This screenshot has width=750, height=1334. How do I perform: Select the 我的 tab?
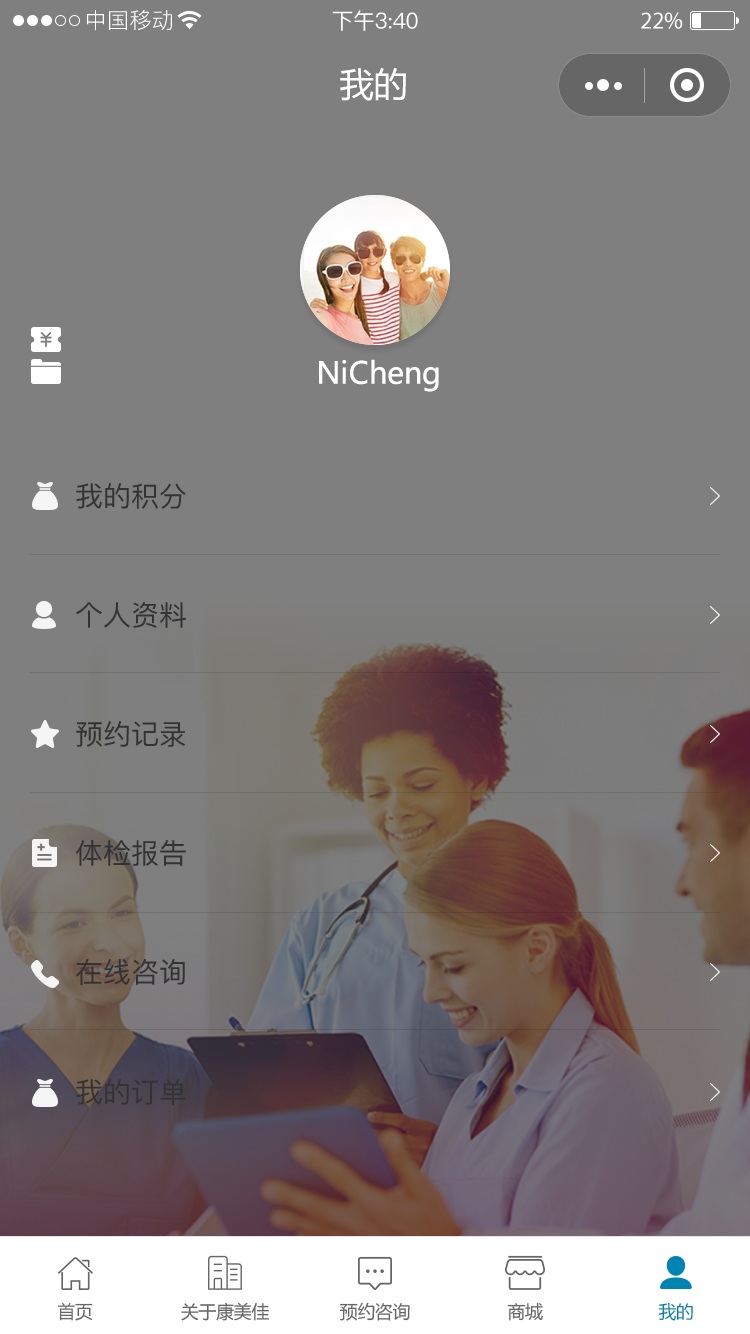(676, 1288)
